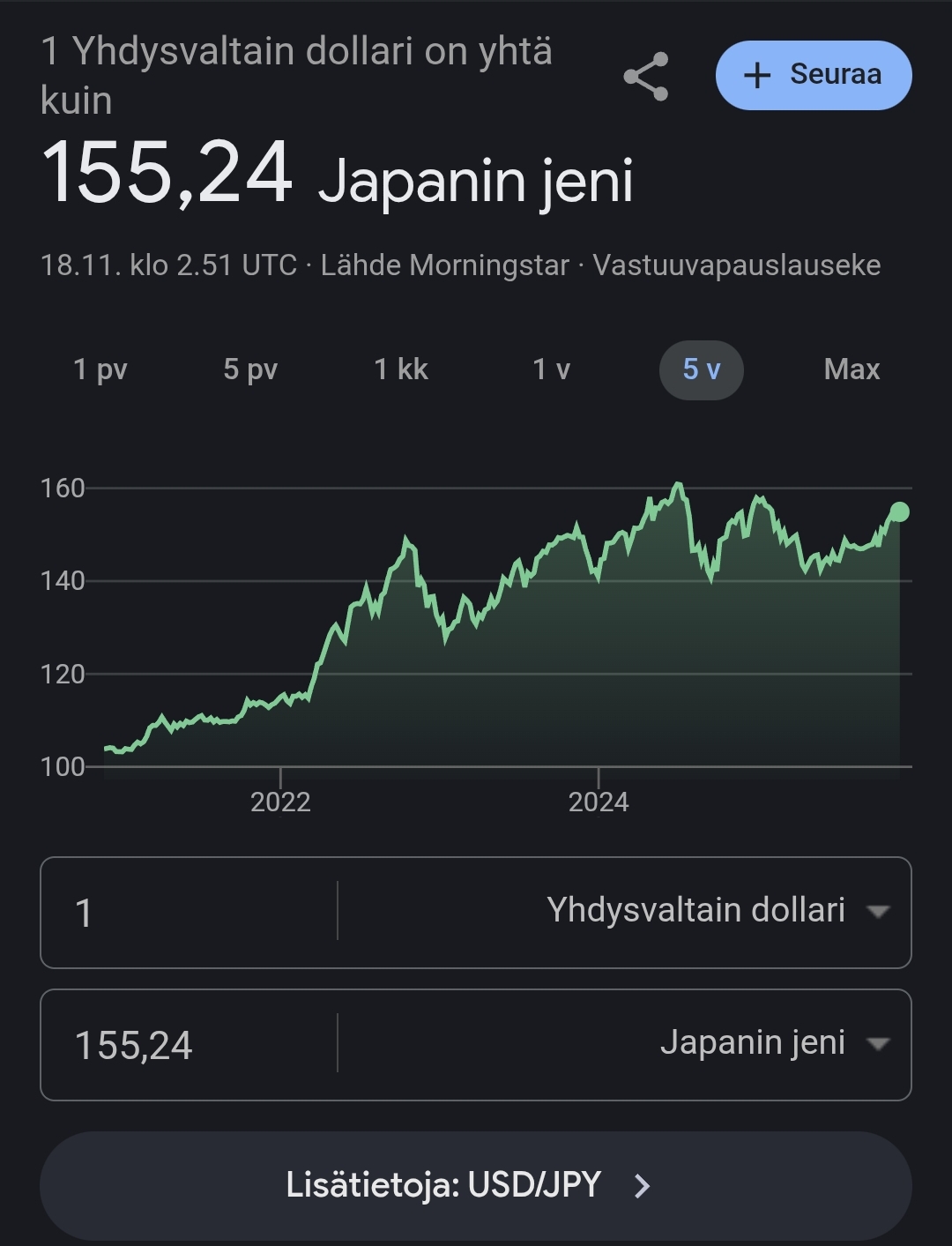The width and height of the screenshot is (952, 1246).
Task: Open the Yhdysvaltain dollari currency dropdown
Action: pyautogui.click(x=716, y=911)
